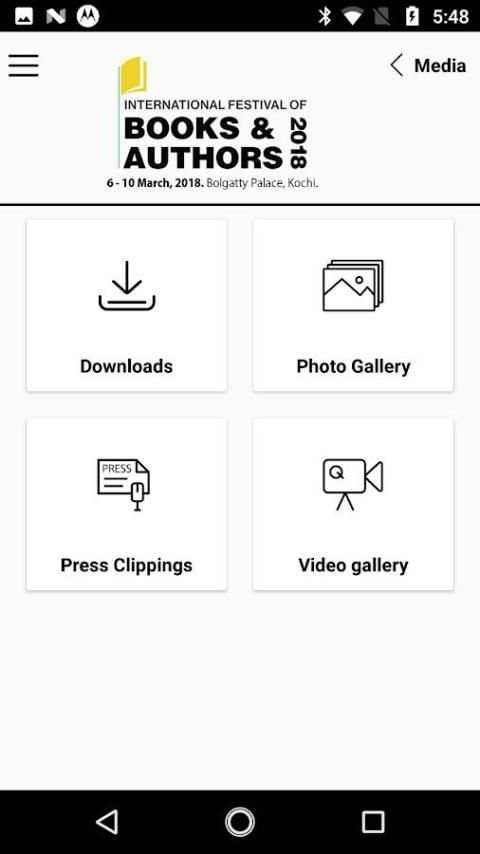Go back using the Media arrow

[397, 65]
